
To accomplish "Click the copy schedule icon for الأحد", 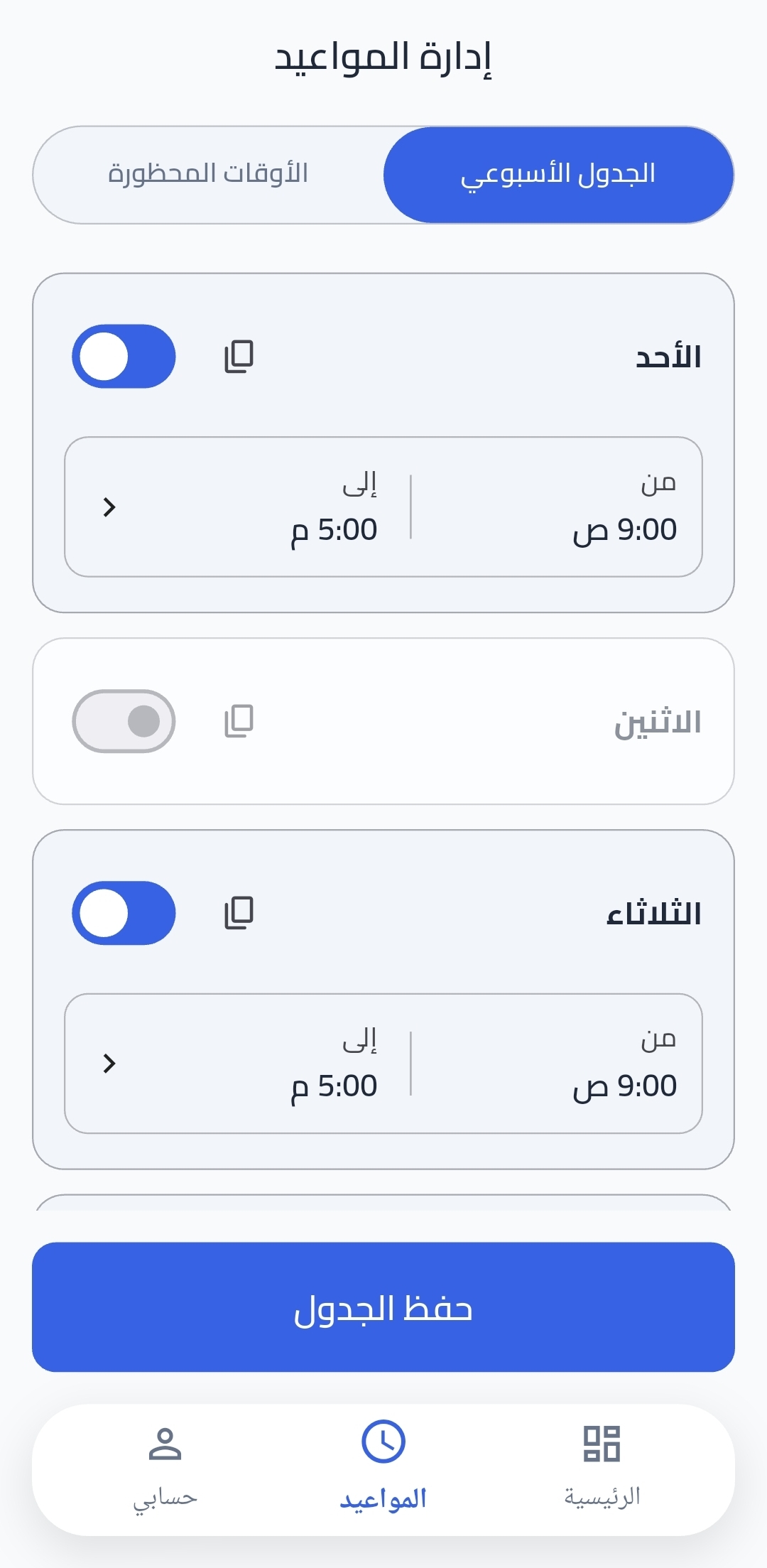I will tap(238, 358).
